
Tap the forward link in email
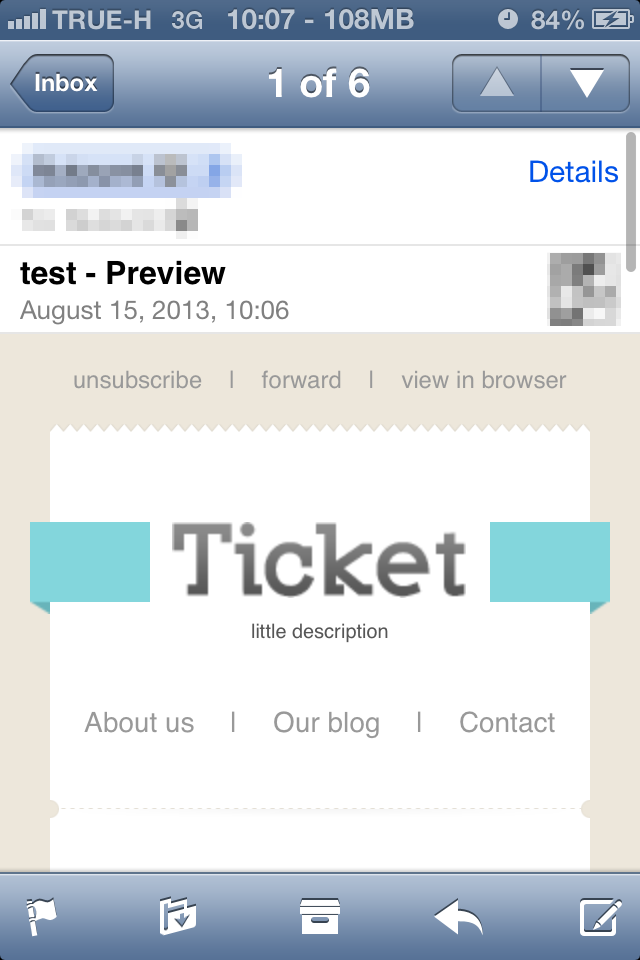(x=301, y=380)
